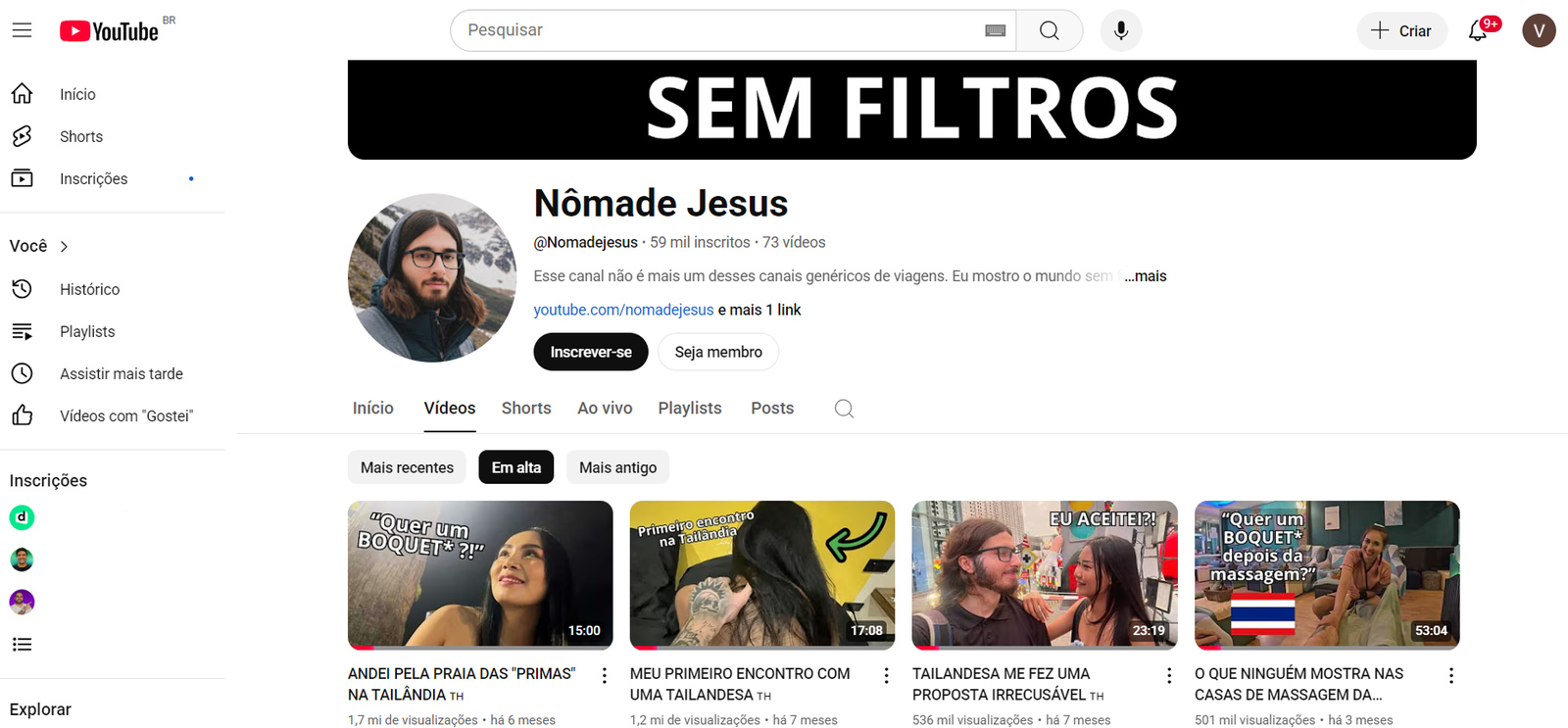Search within the channel using the magnifier
Image resolution: width=1568 pixels, height=728 pixels.
tap(844, 409)
